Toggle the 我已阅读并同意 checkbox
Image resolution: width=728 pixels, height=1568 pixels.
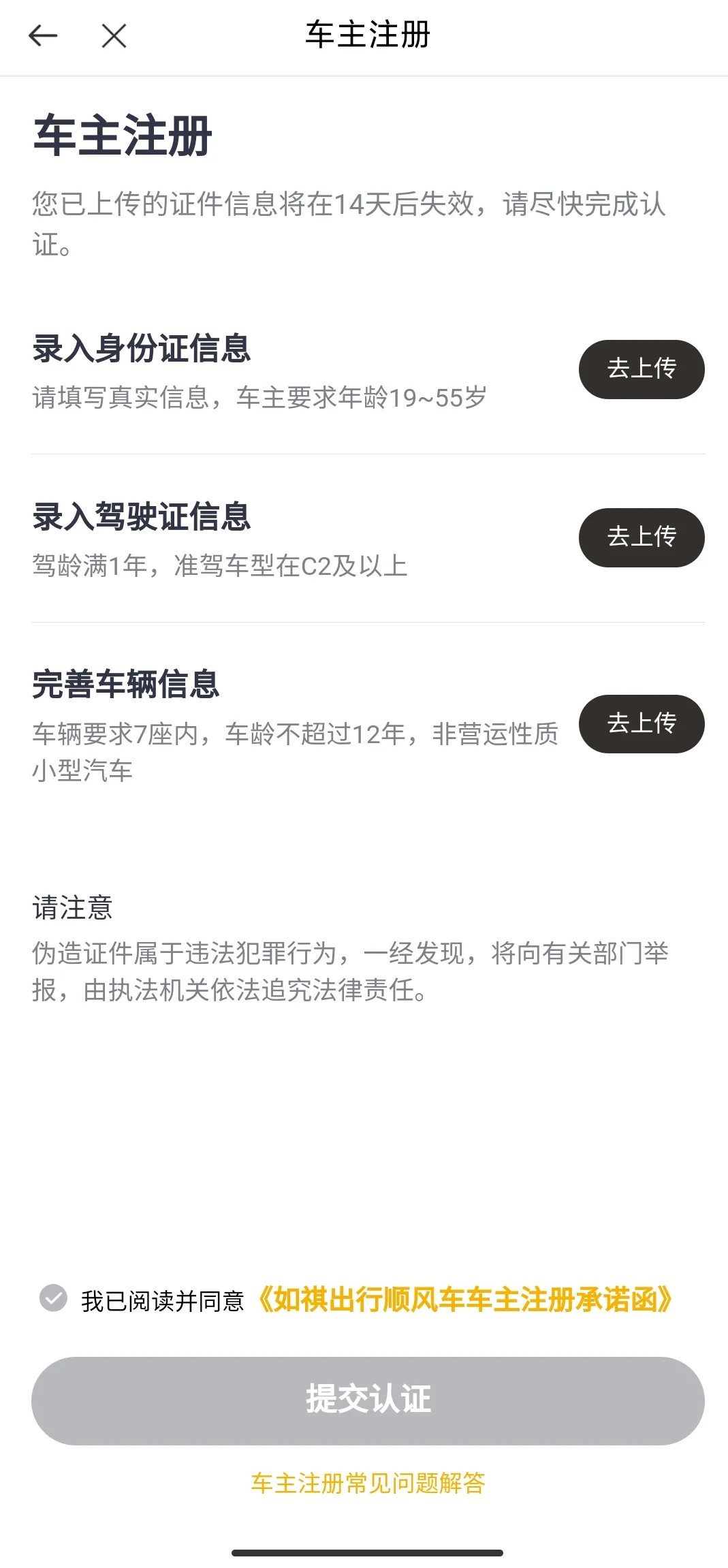click(53, 1298)
